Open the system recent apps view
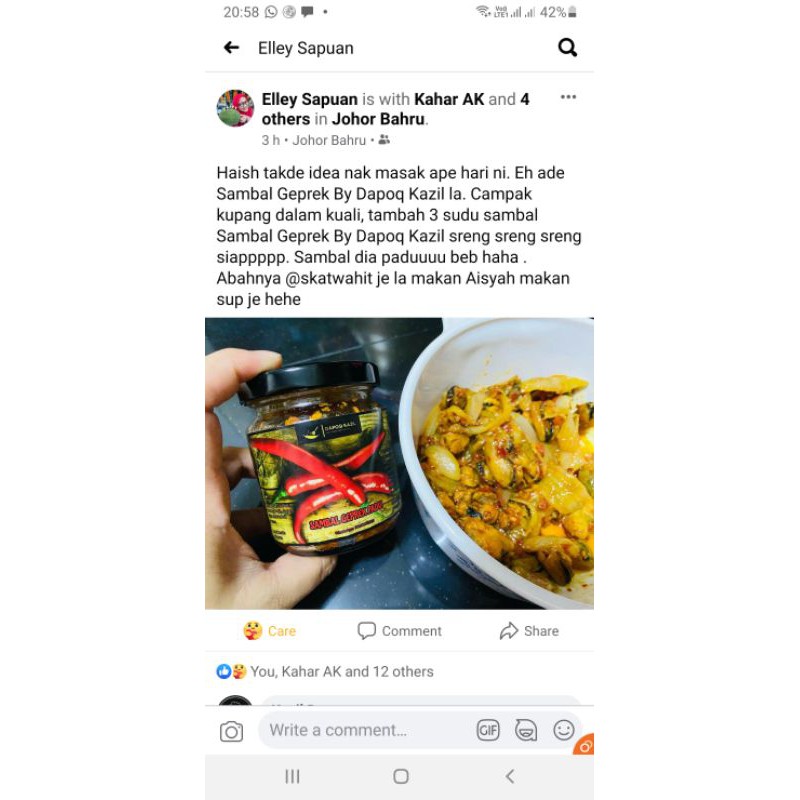 (x=292, y=776)
